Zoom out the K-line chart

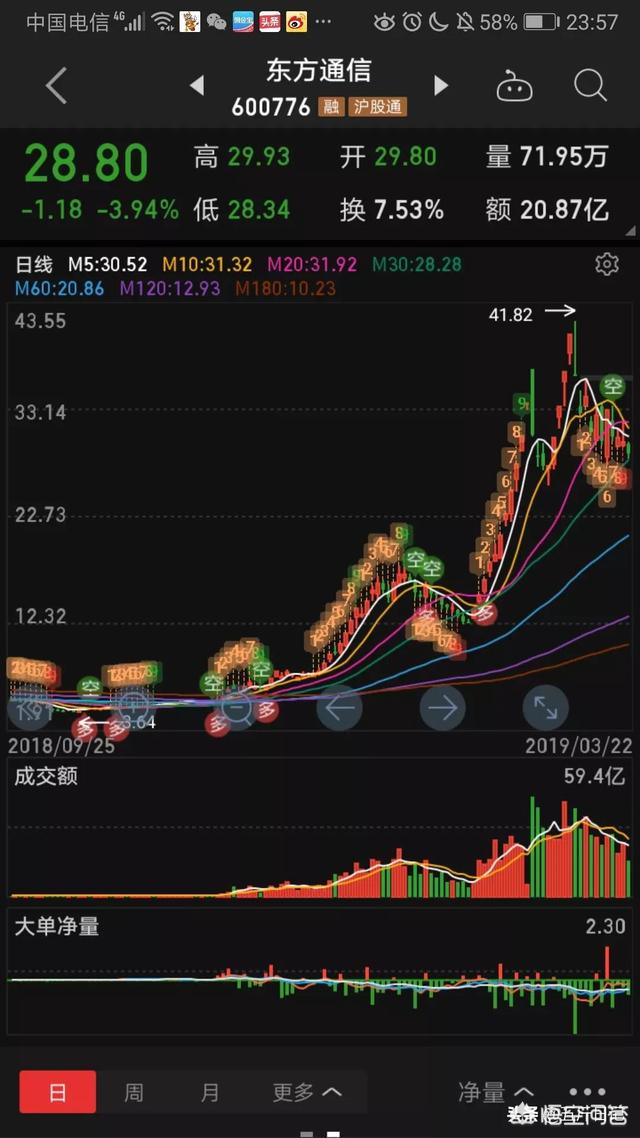coord(236,708)
